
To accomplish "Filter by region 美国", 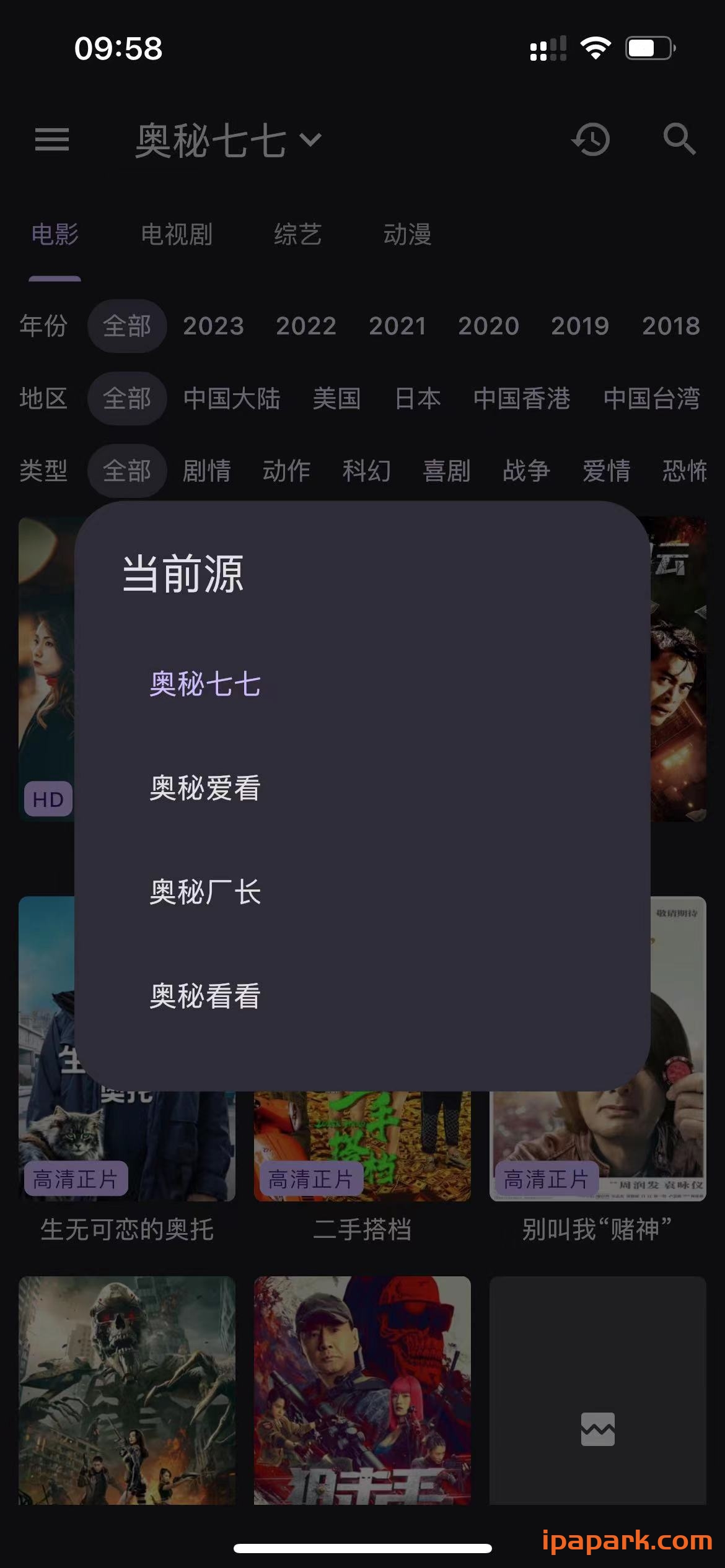I will click(338, 399).
